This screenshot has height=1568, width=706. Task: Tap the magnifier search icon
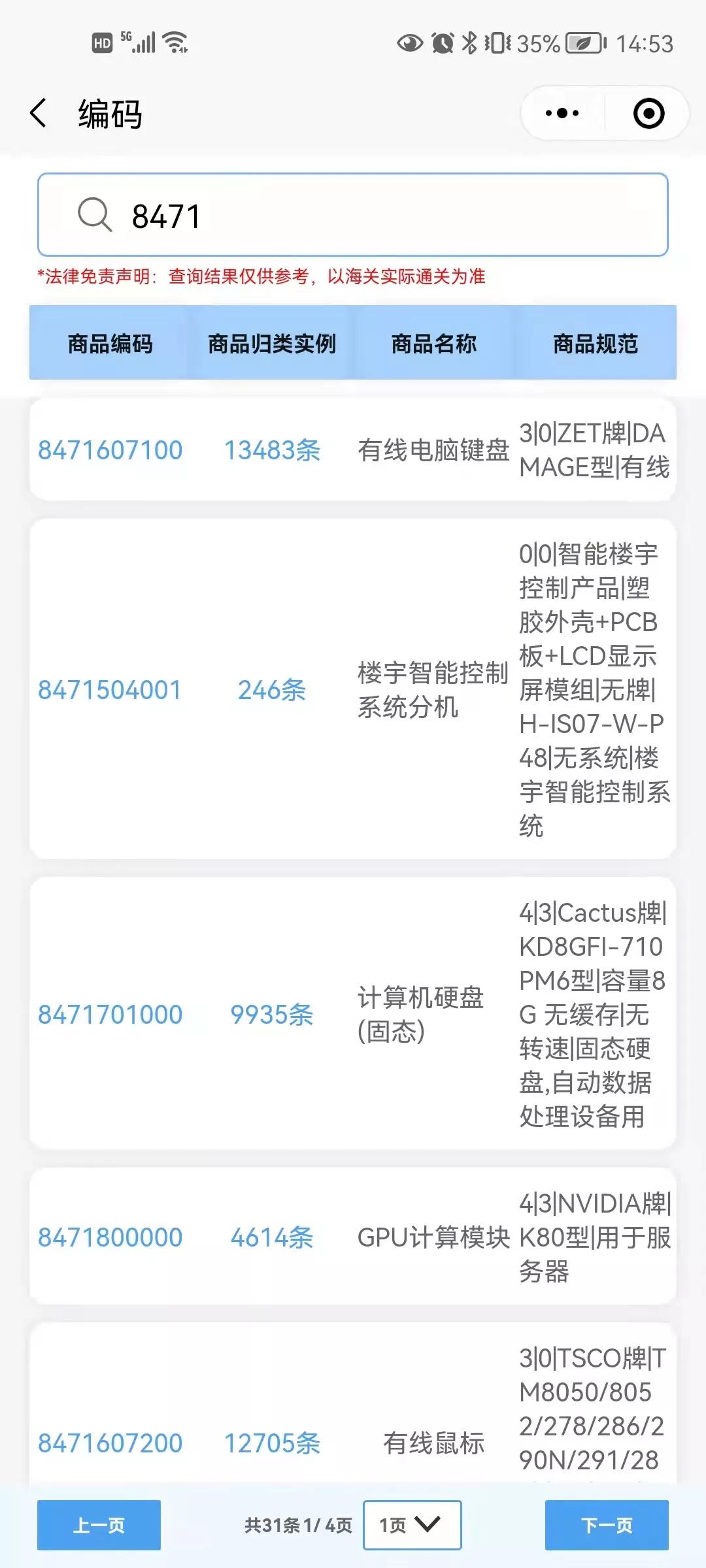(93, 216)
